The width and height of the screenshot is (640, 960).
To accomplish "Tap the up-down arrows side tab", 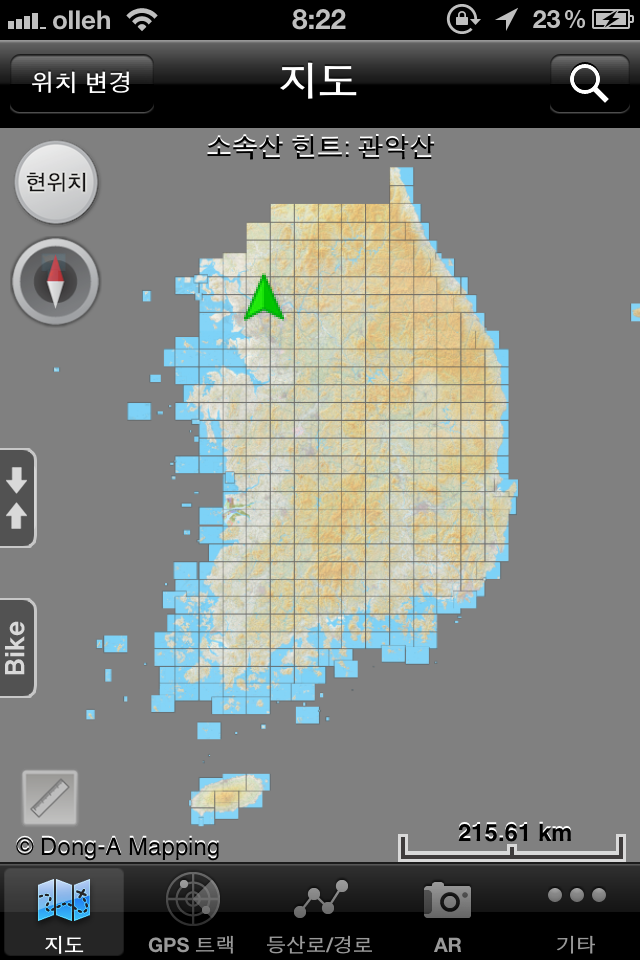I will pos(18,498).
